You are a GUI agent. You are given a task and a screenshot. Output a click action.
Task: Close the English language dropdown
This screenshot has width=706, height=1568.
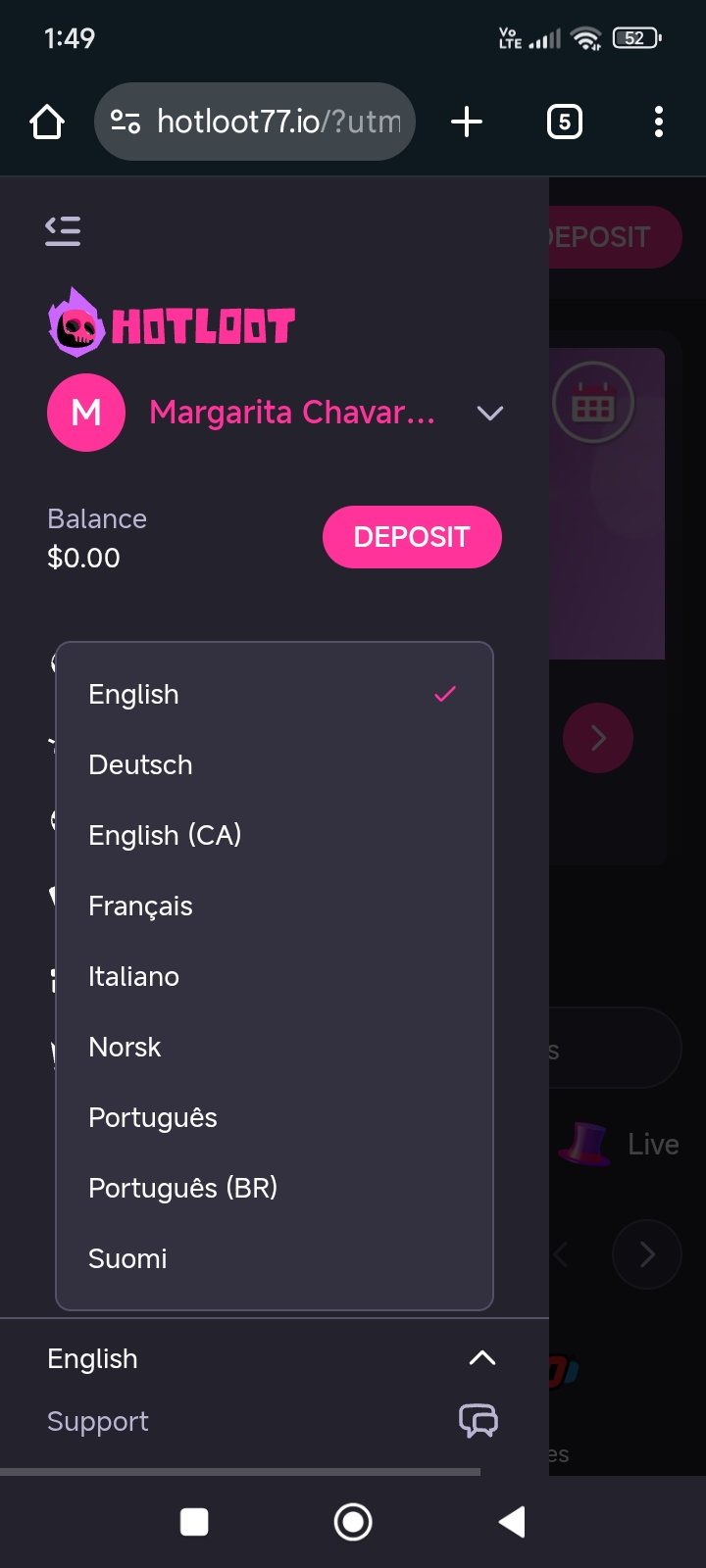481,1358
